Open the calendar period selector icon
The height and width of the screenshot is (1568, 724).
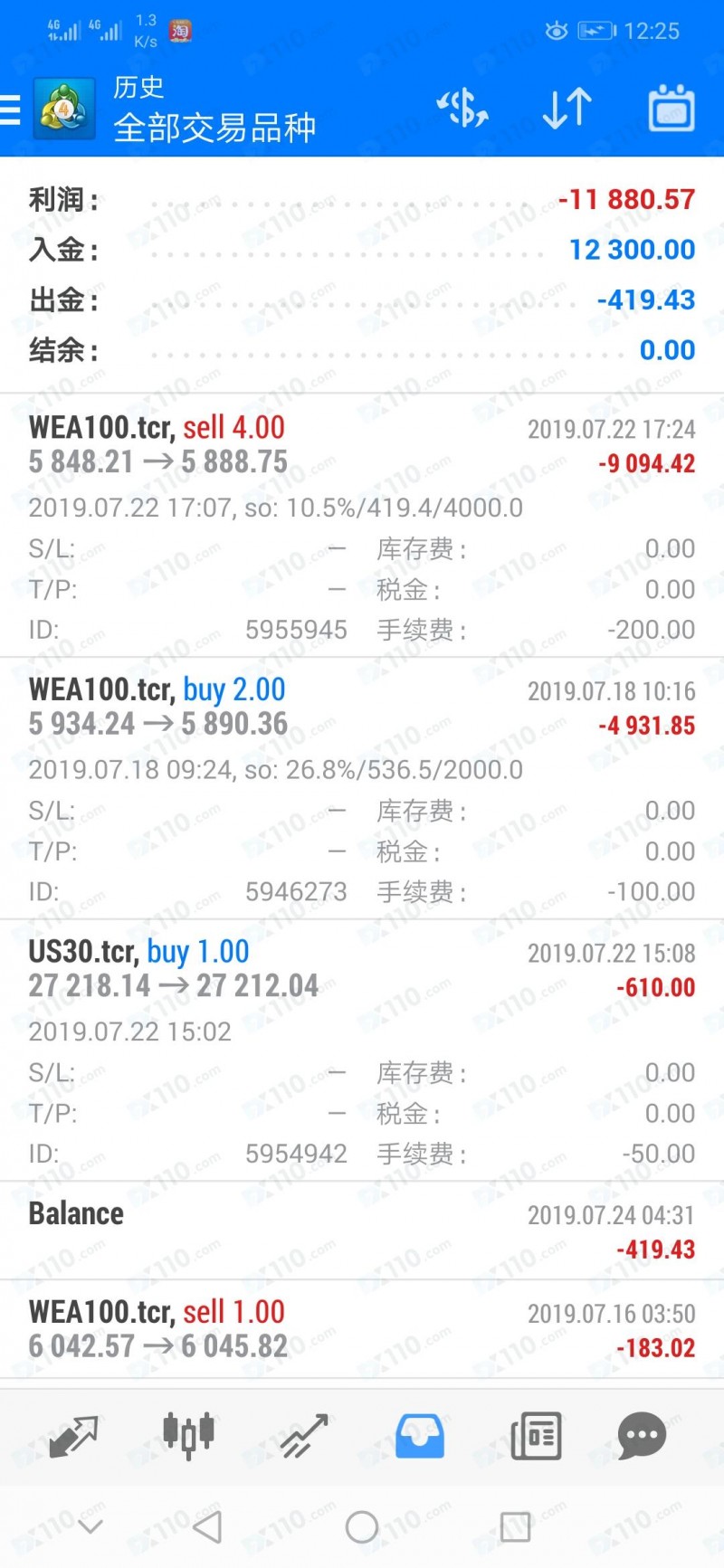tap(670, 108)
